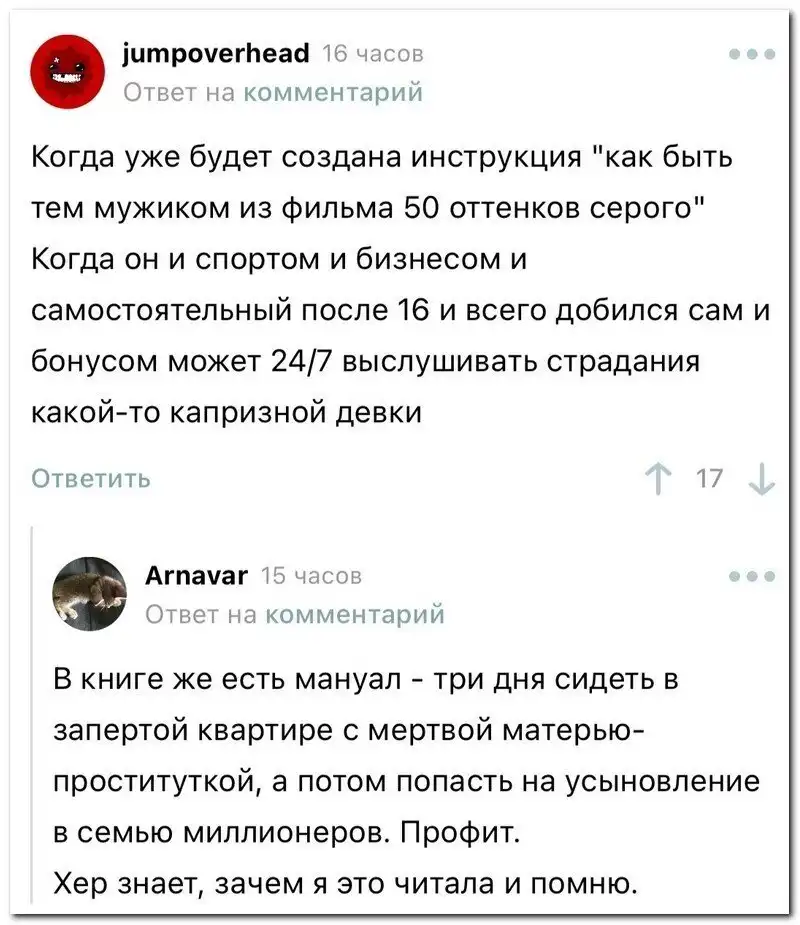Open overflow menu on jumpoverhead's comment
This screenshot has width=800, height=925.
[752, 56]
